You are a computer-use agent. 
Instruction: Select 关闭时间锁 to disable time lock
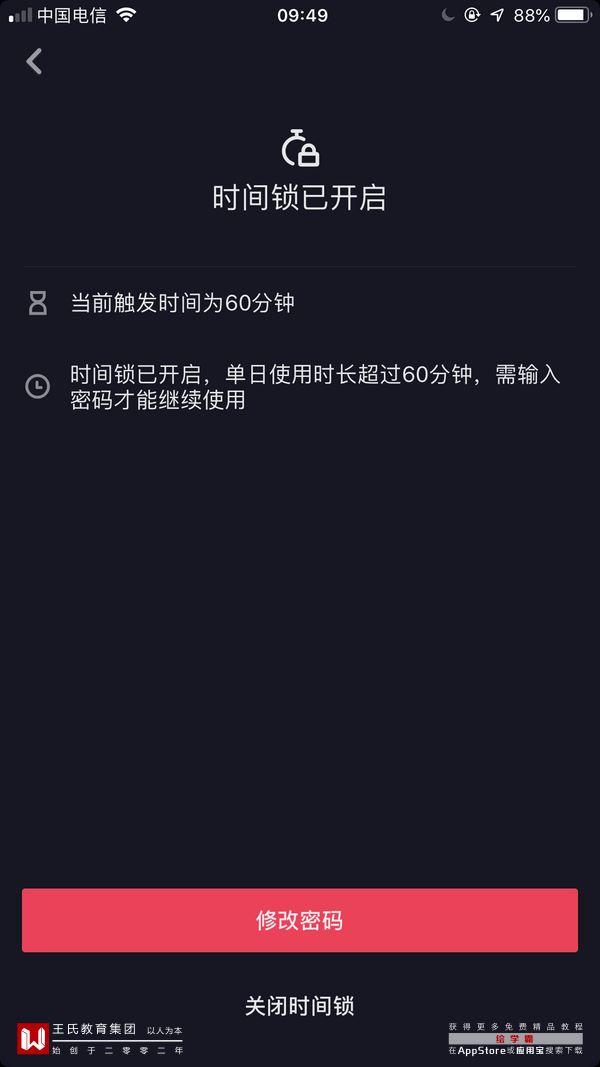click(x=300, y=1005)
